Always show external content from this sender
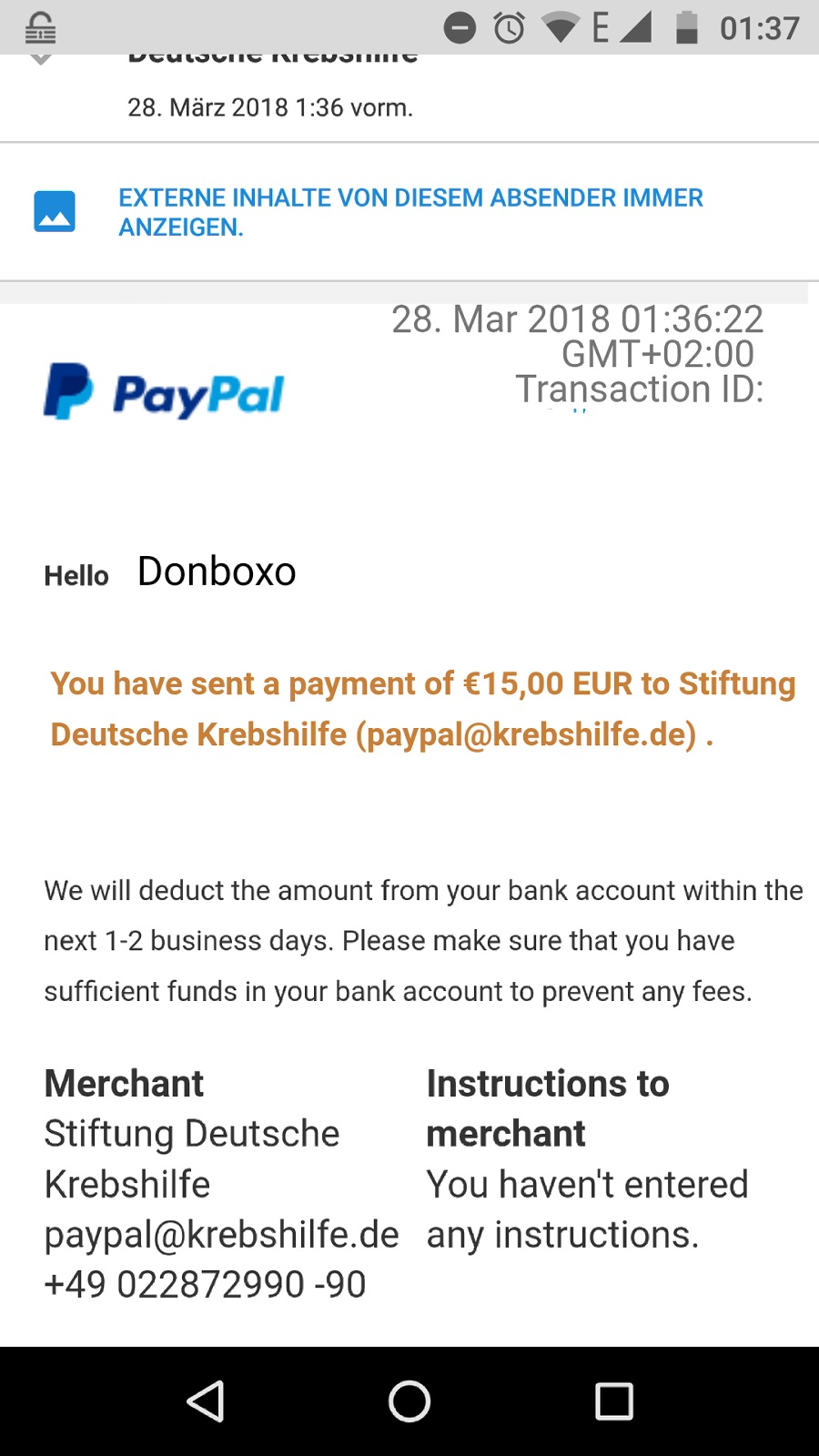819x1456 pixels. coord(410,212)
